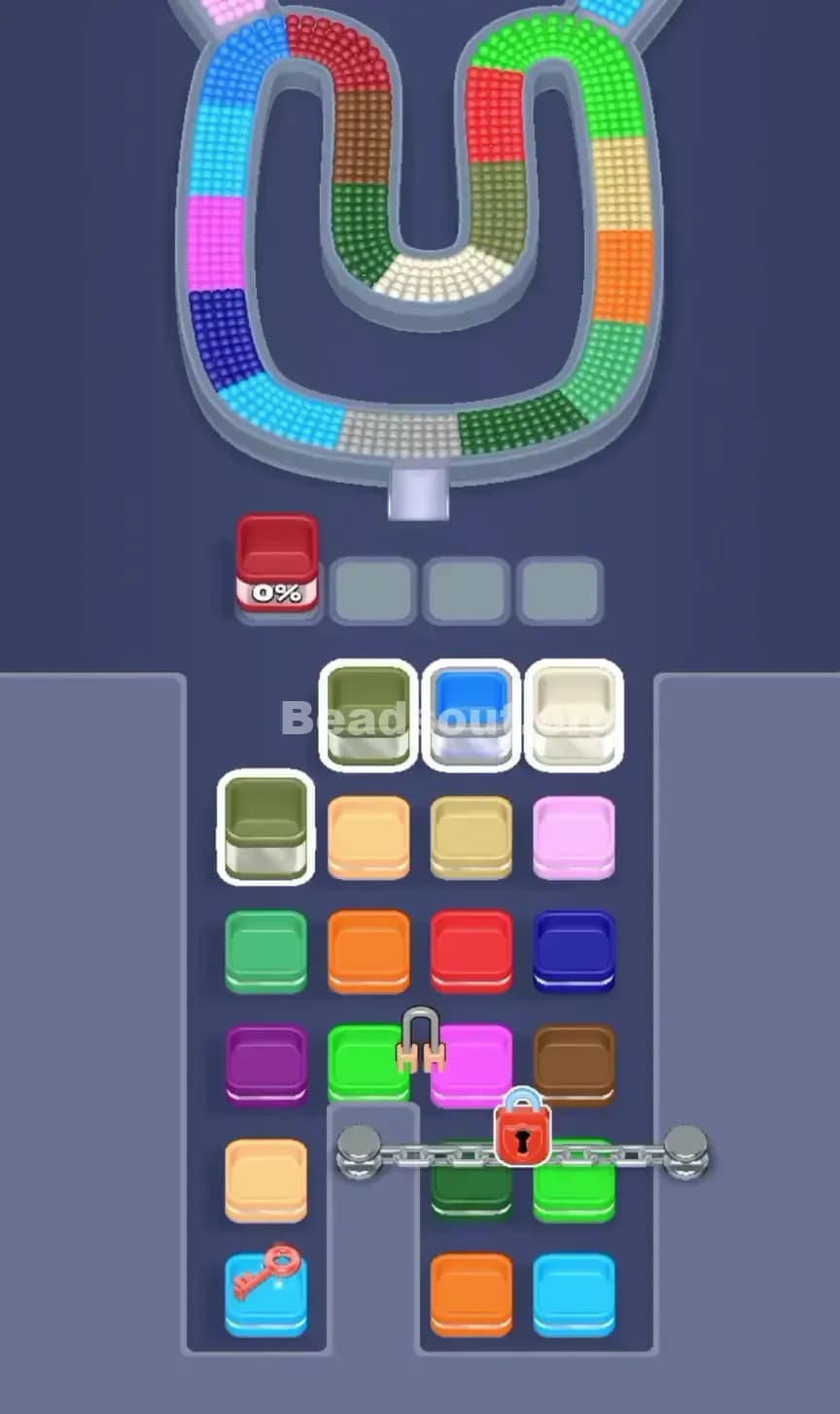This screenshot has height=1414, width=840.
Task: Tap the first empty gray slot beside the red container
Action: pos(377,588)
